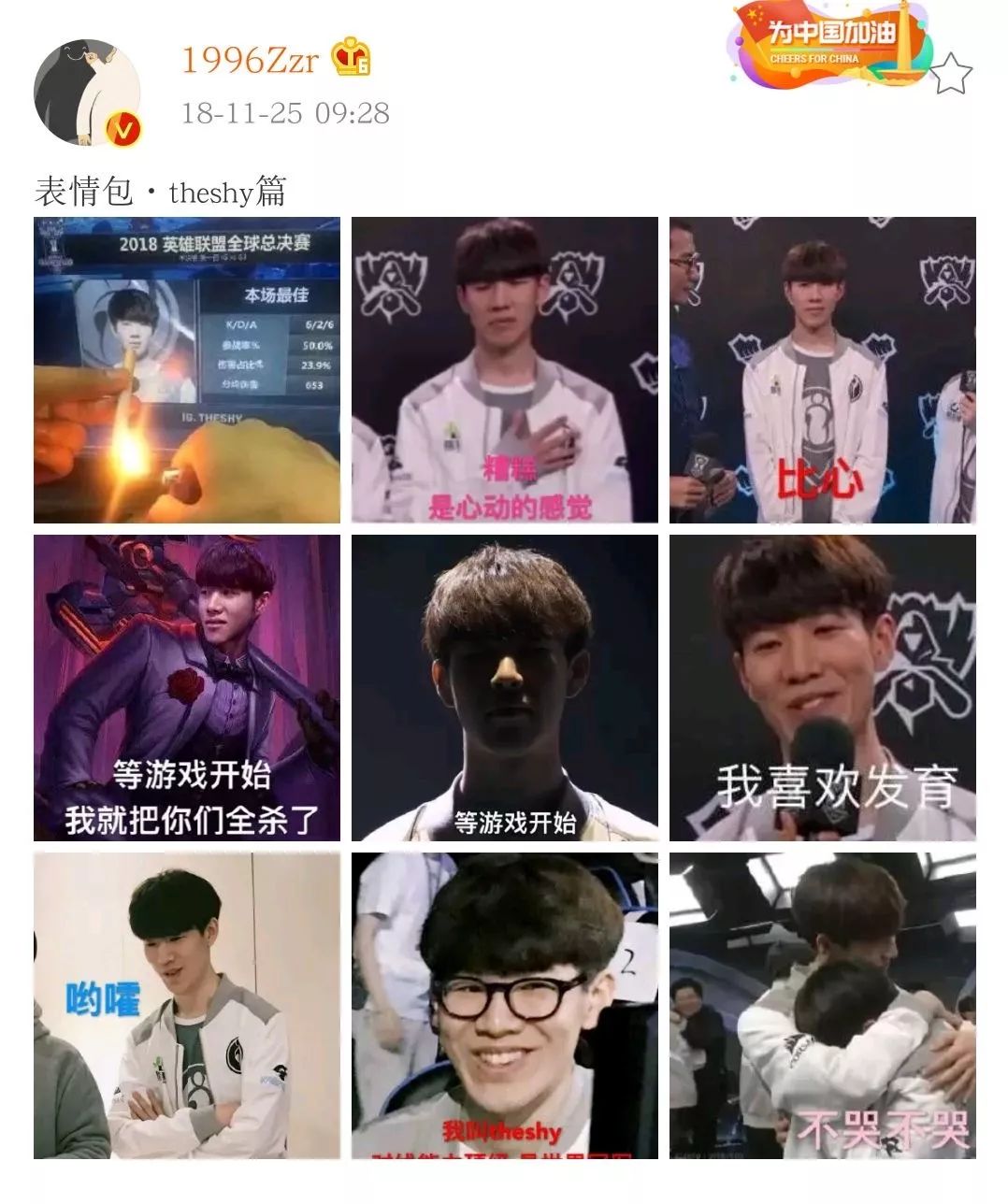The image size is (1008, 1204).
Task: View the 是心动的感觉 meme image
Action: click(505, 370)
